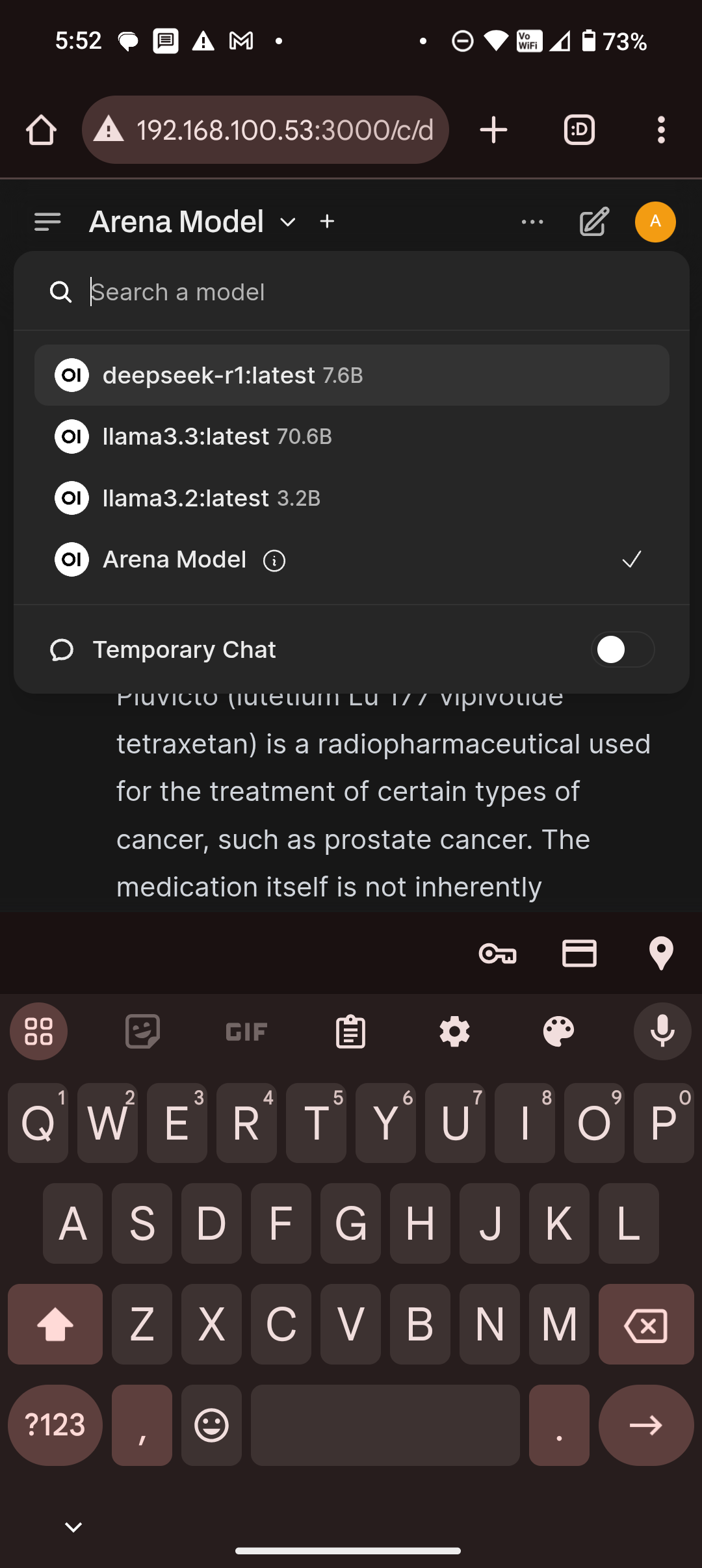
Task: Open a new browser tab
Action: 493,130
